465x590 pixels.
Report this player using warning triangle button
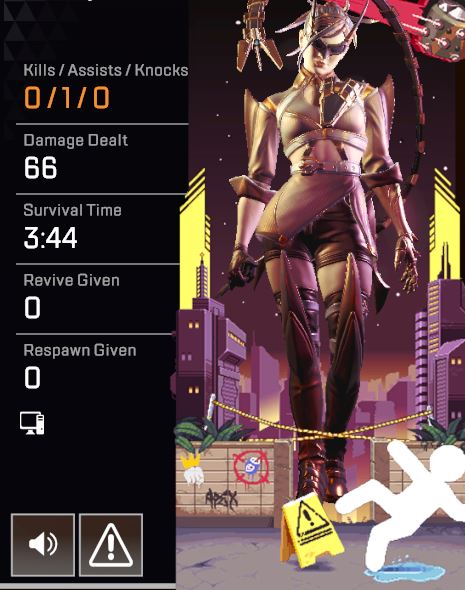pyautogui.click(x=111, y=544)
